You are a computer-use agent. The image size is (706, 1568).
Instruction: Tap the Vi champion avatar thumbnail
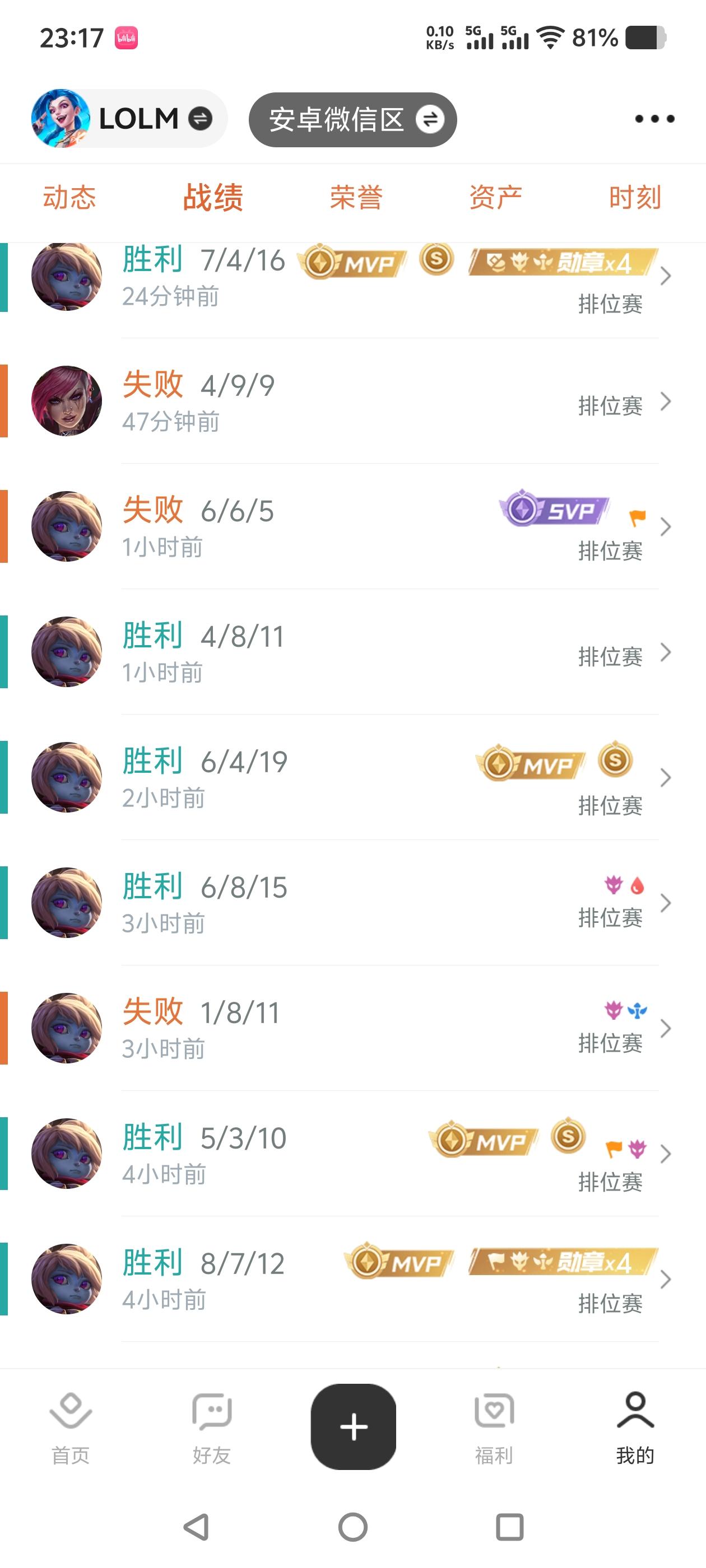67,402
